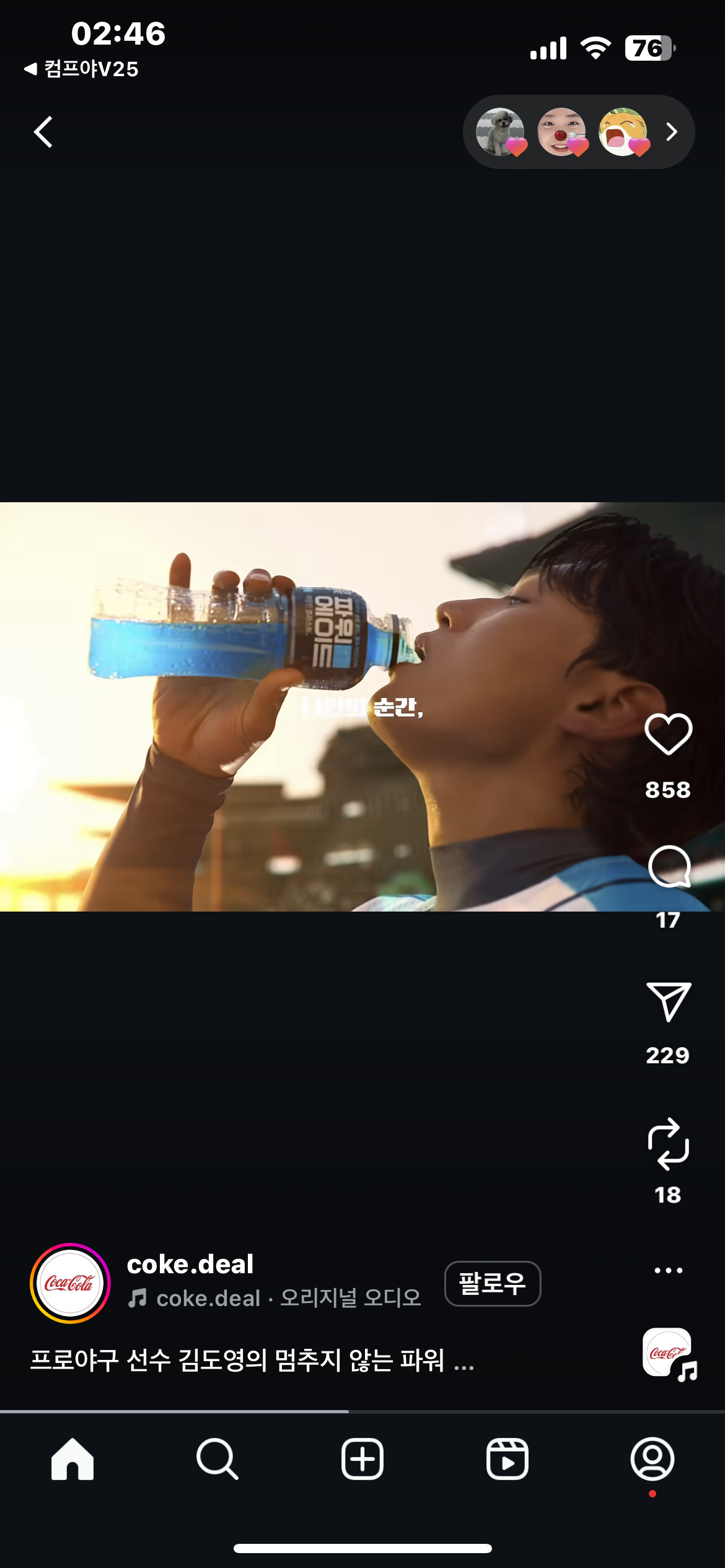Like this reel with the heart

coord(668,734)
